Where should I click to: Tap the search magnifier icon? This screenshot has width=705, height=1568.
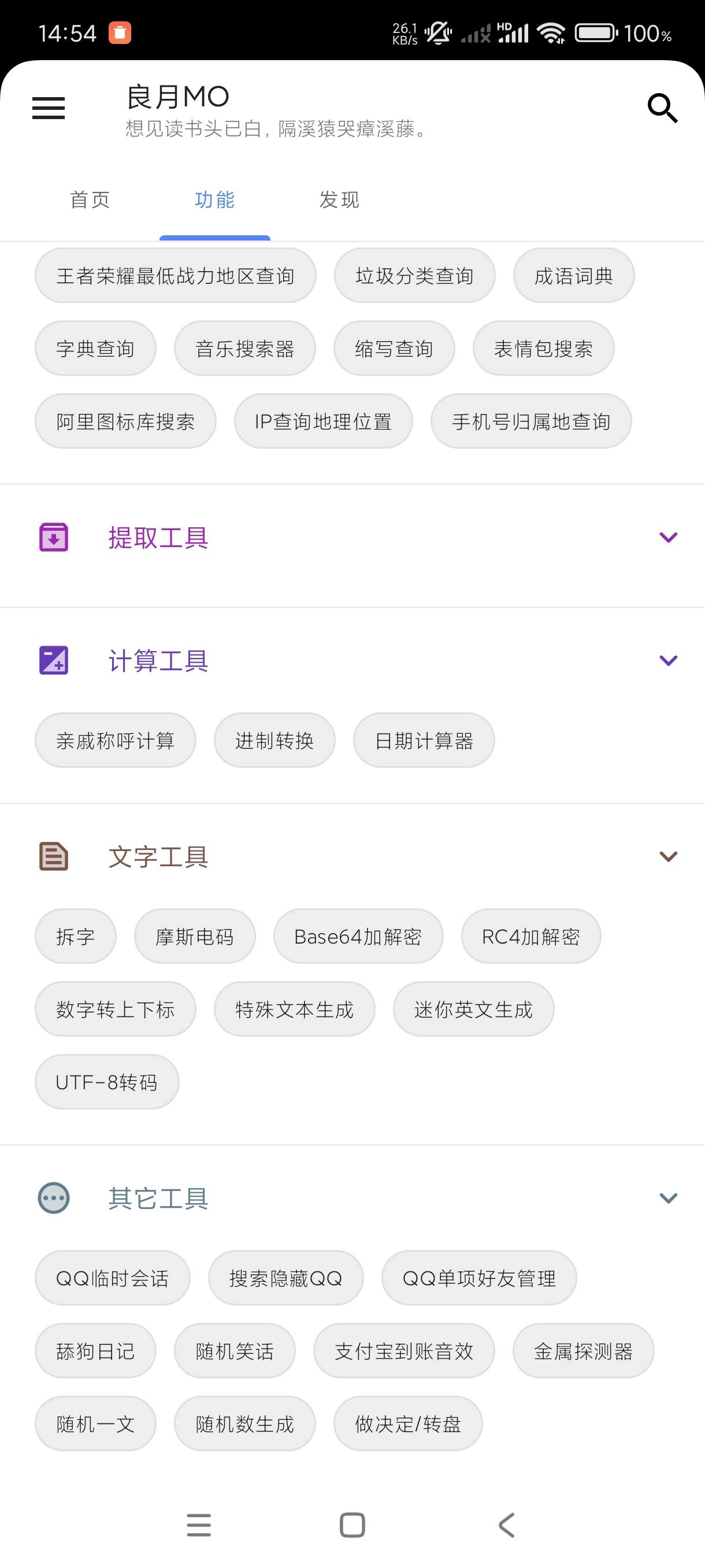click(x=662, y=108)
